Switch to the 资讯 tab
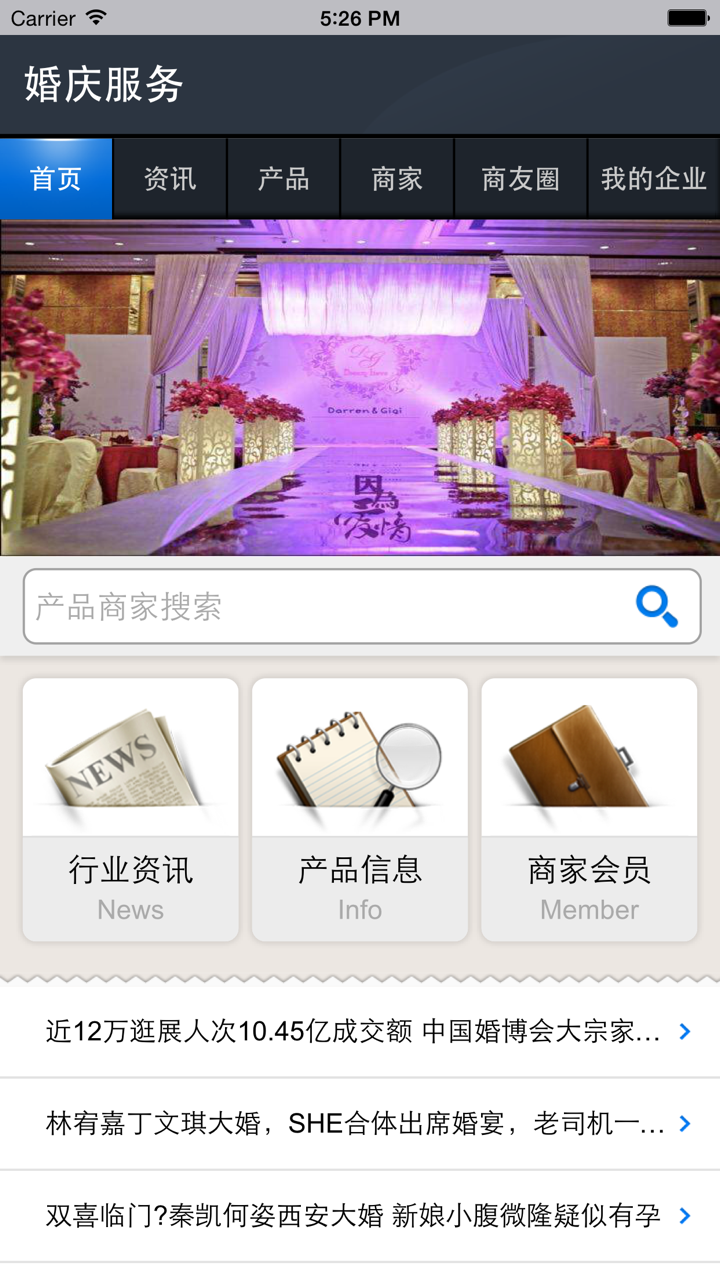720x1280 pixels. [x=168, y=178]
